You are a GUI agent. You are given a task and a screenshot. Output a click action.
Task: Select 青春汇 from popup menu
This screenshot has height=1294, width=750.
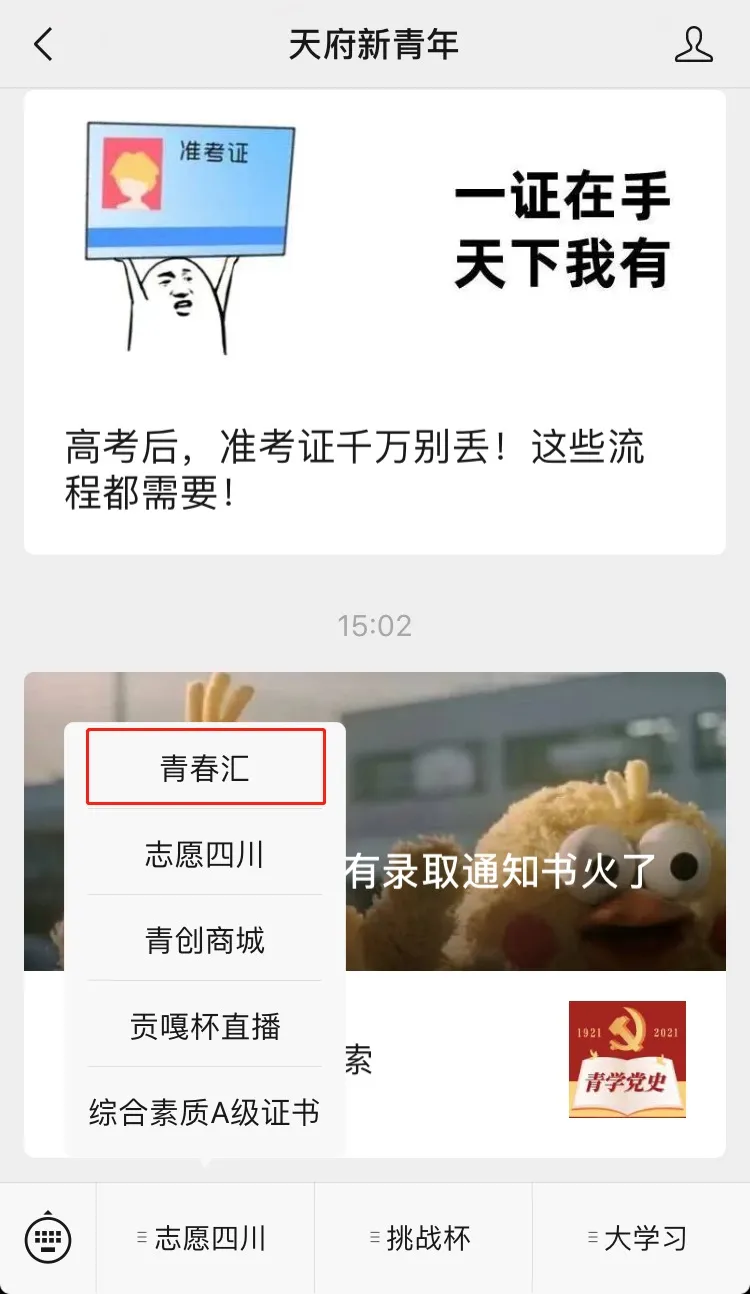[x=205, y=768]
